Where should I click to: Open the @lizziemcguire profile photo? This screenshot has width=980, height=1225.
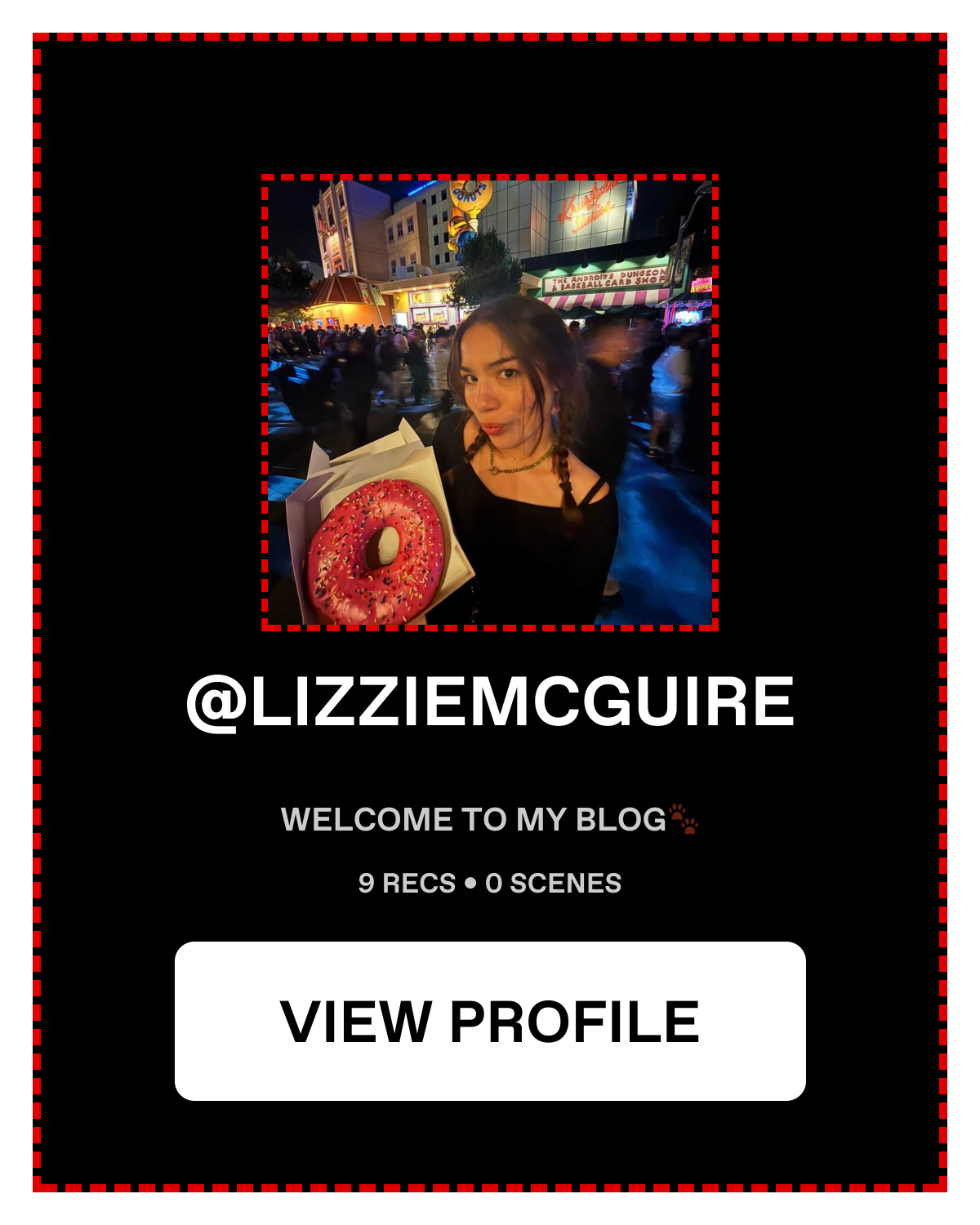point(490,403)
